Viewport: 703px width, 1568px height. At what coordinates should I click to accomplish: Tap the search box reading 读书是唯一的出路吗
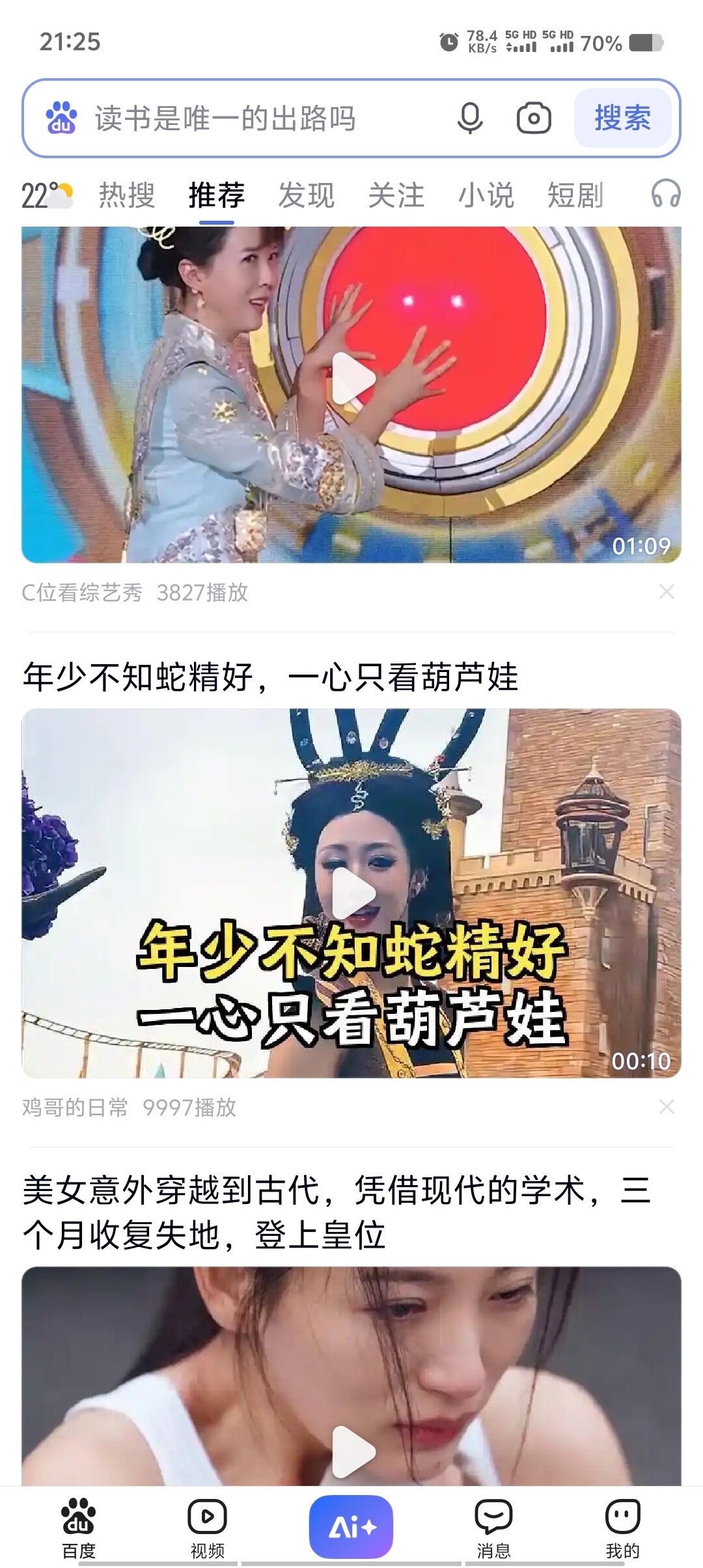coord(260,119)
